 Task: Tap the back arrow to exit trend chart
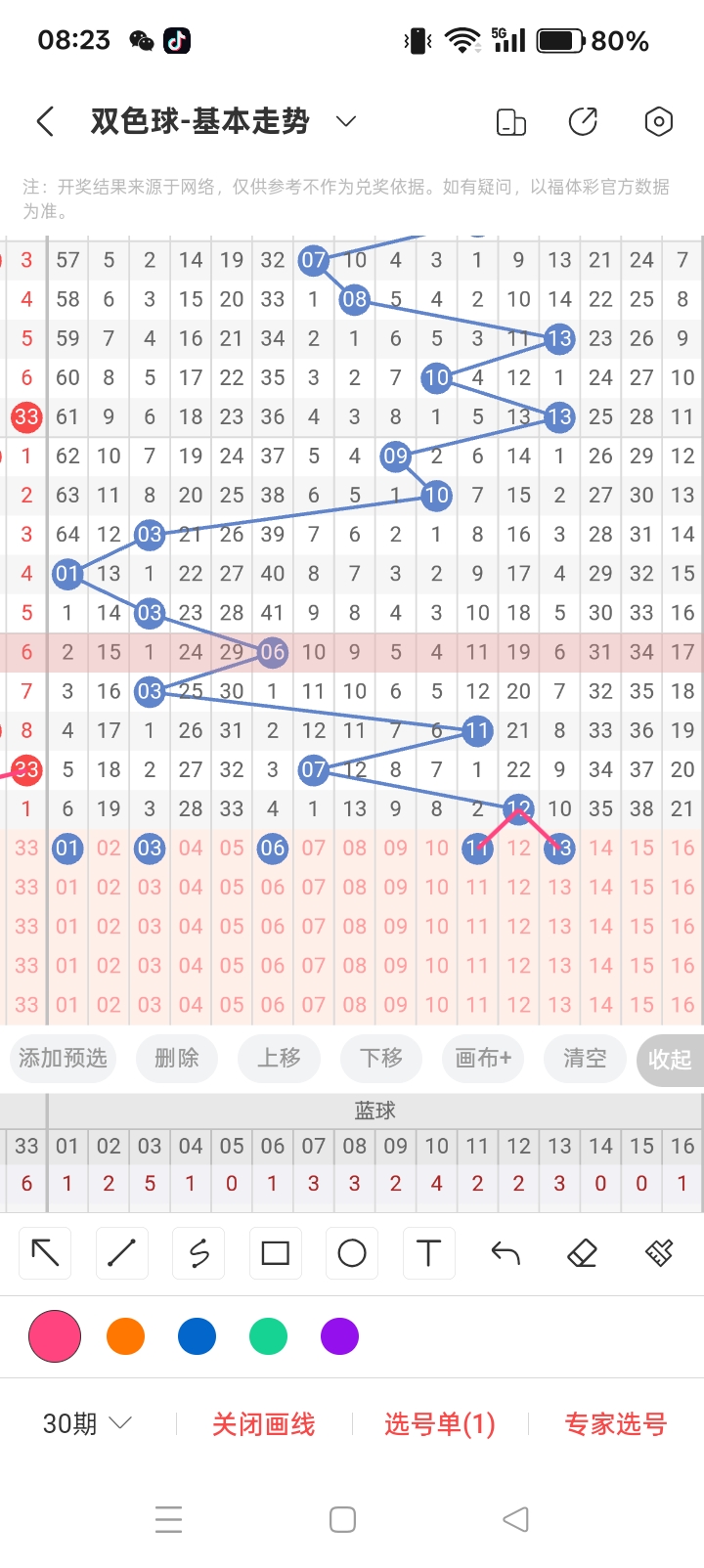tap(45, 121)
